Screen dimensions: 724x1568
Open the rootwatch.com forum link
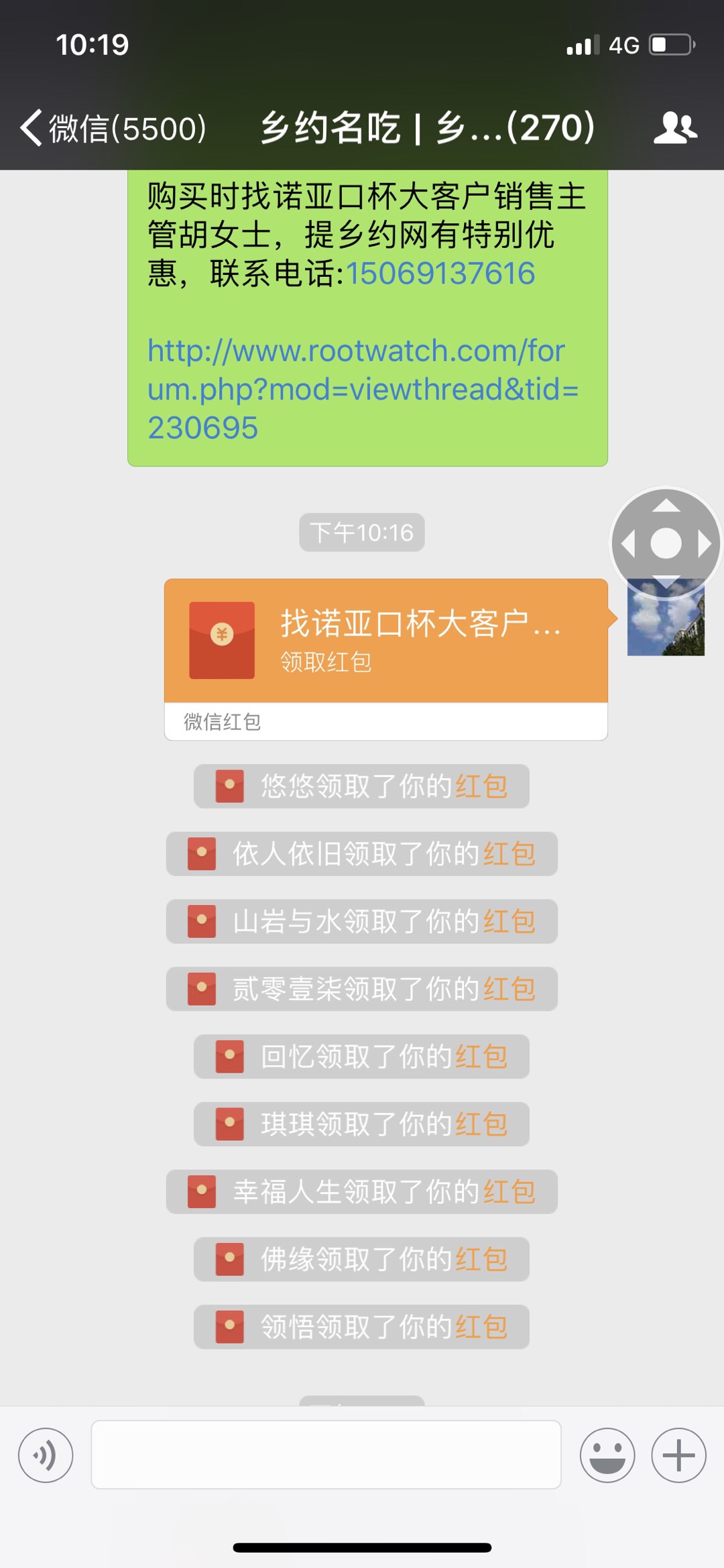[362, 389]
